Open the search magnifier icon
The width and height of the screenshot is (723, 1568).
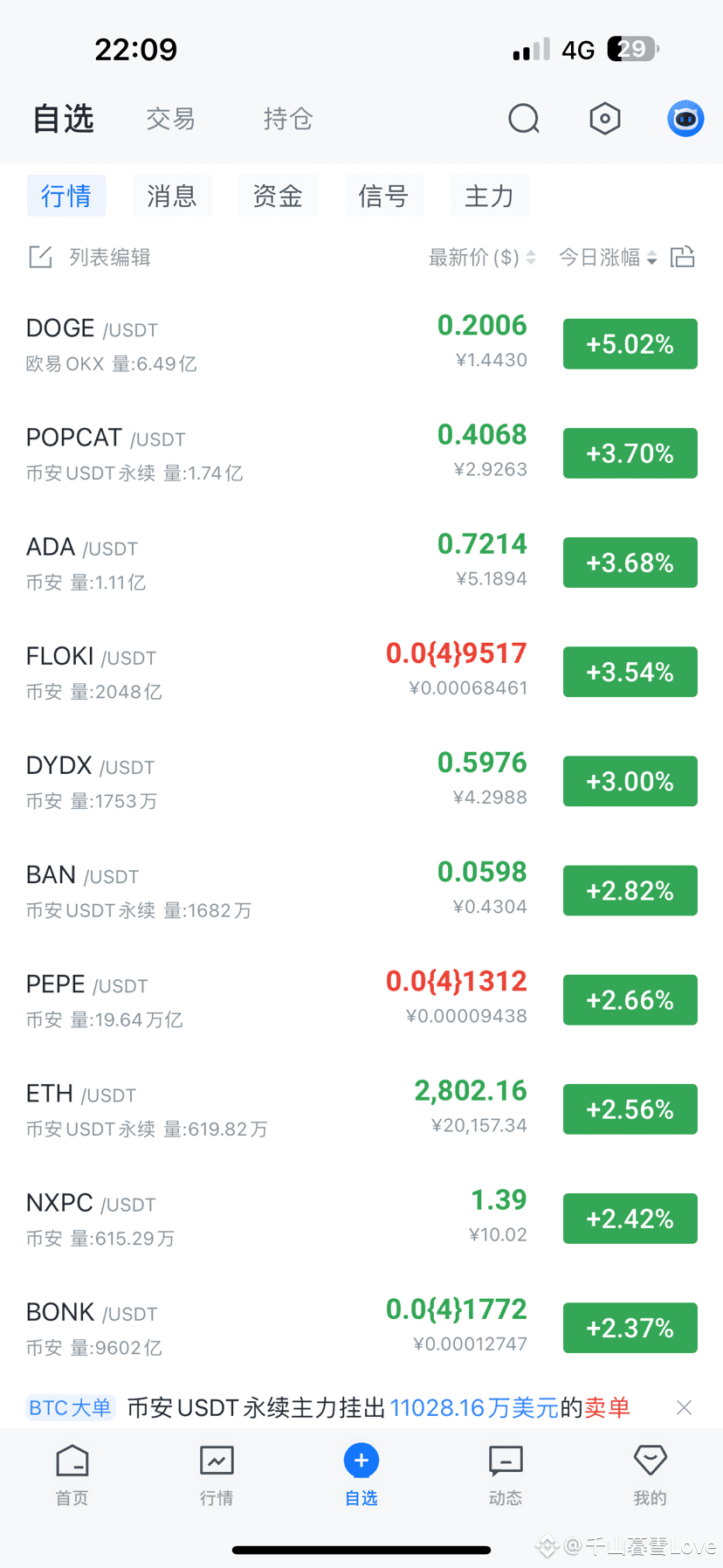coord(524,119)
